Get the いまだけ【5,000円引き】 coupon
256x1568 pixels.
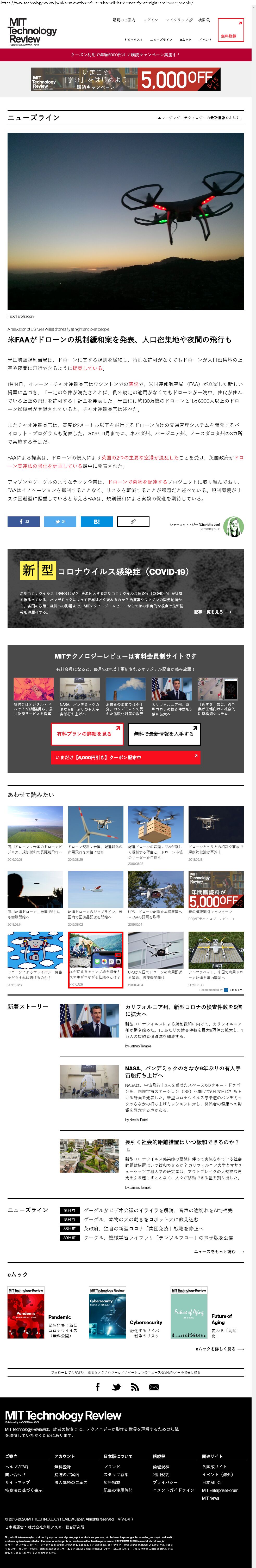125,757
